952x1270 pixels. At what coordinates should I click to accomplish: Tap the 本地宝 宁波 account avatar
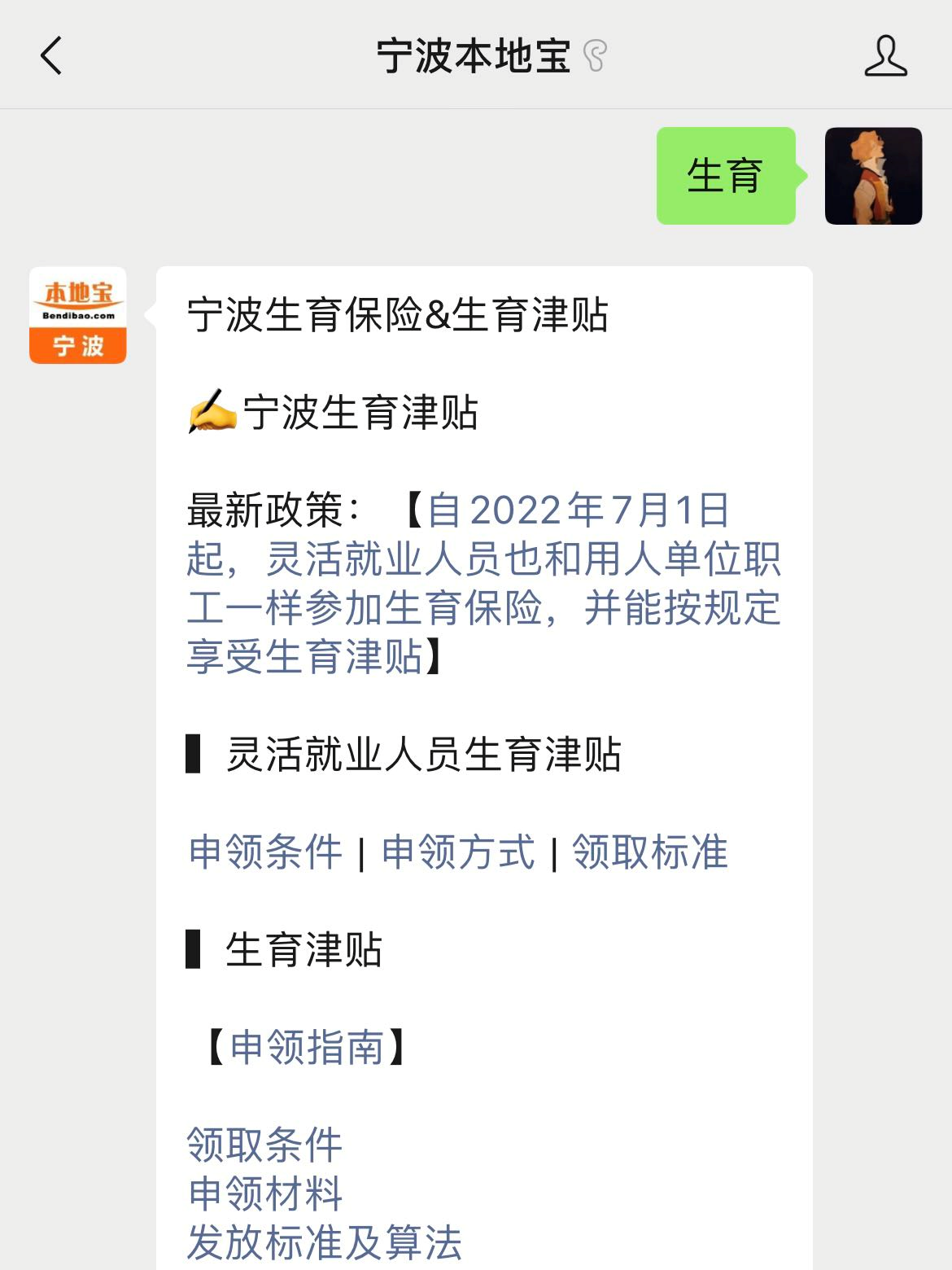[78, 315]
